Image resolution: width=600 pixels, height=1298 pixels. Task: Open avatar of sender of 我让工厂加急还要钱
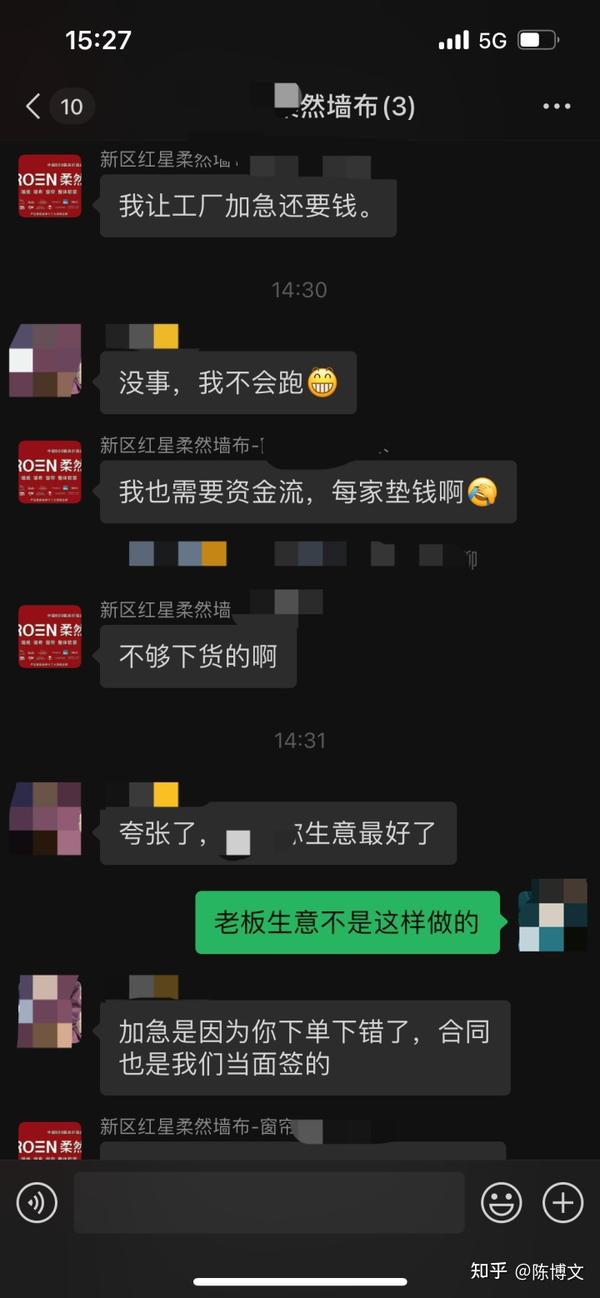tap(50, 186)
